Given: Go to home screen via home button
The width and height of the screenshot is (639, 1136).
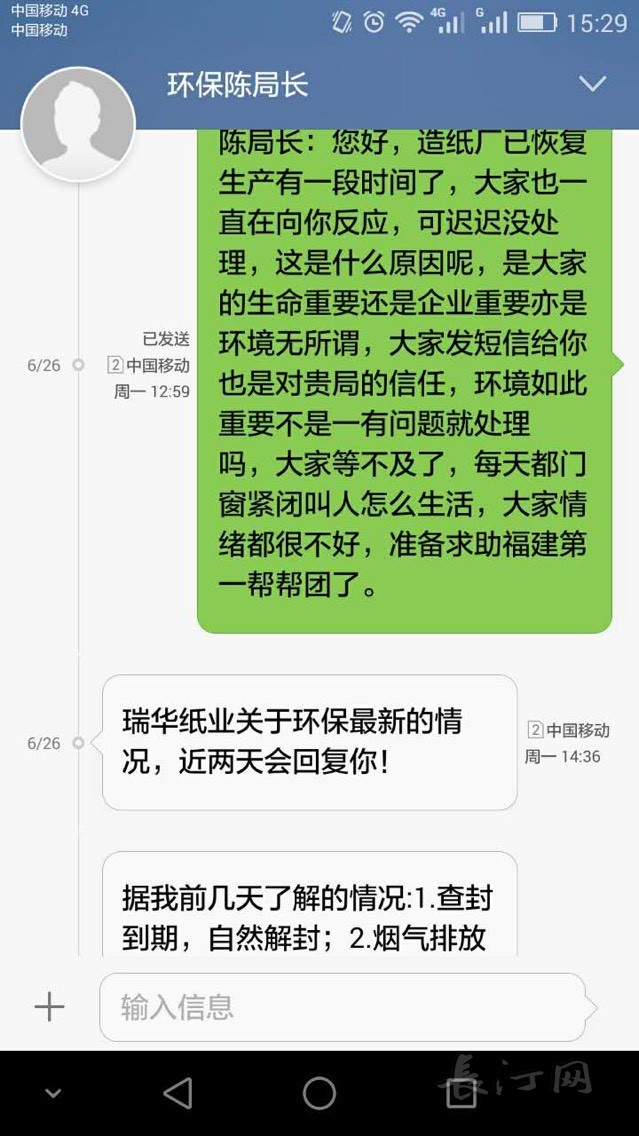Looking at the screenshot, I should [x=319, y=1093].
